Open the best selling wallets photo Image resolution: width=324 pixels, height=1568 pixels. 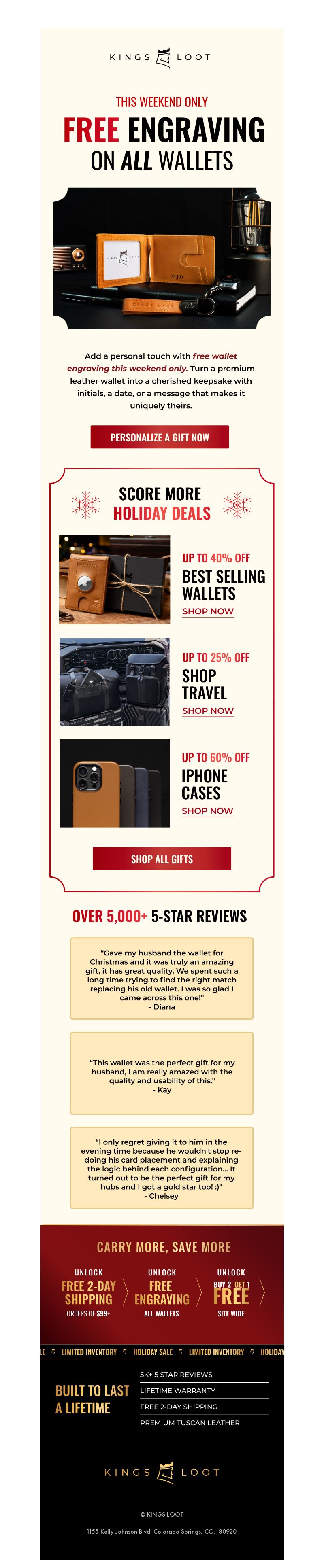point(115,579)
